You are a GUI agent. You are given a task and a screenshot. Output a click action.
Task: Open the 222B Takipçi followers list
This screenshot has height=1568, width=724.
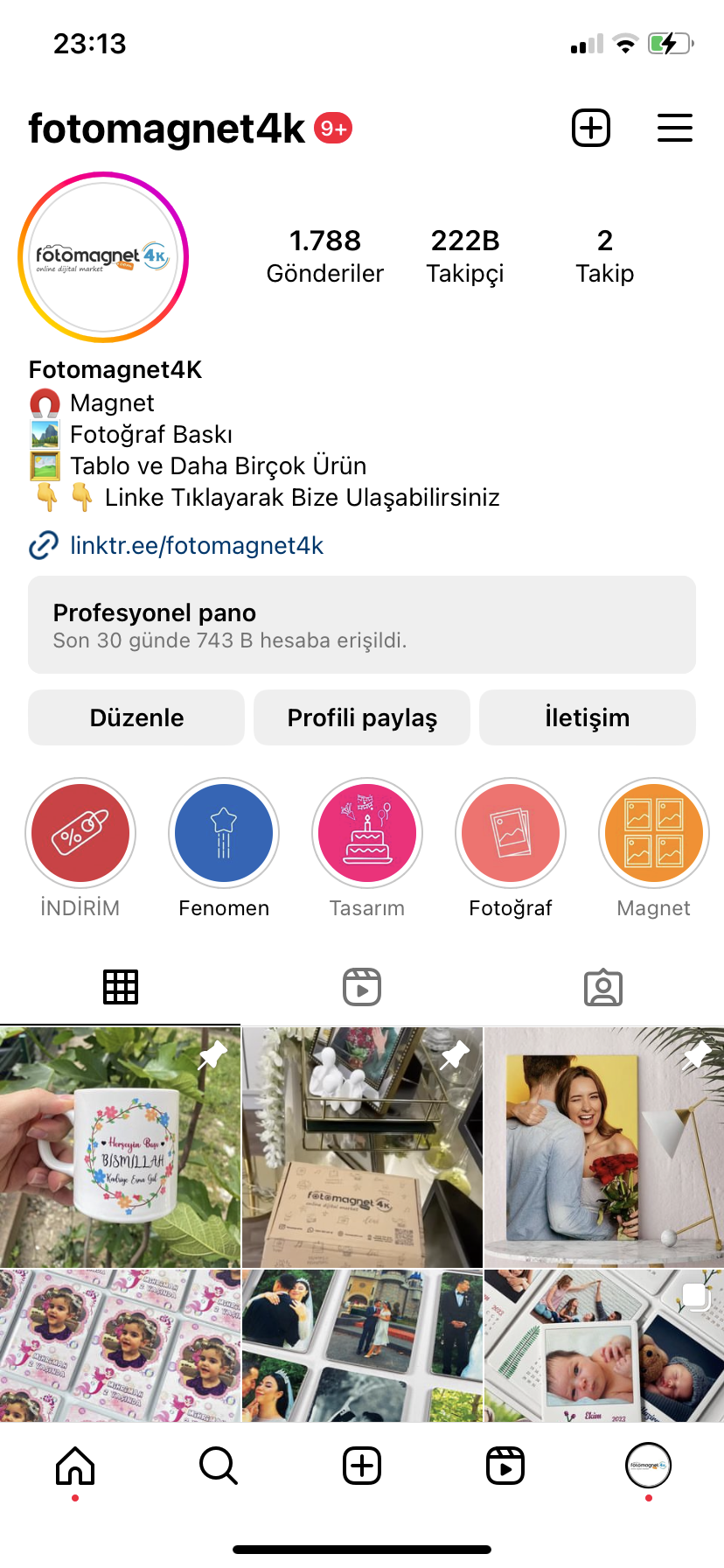pyautogui.click(x=465, y=255)
